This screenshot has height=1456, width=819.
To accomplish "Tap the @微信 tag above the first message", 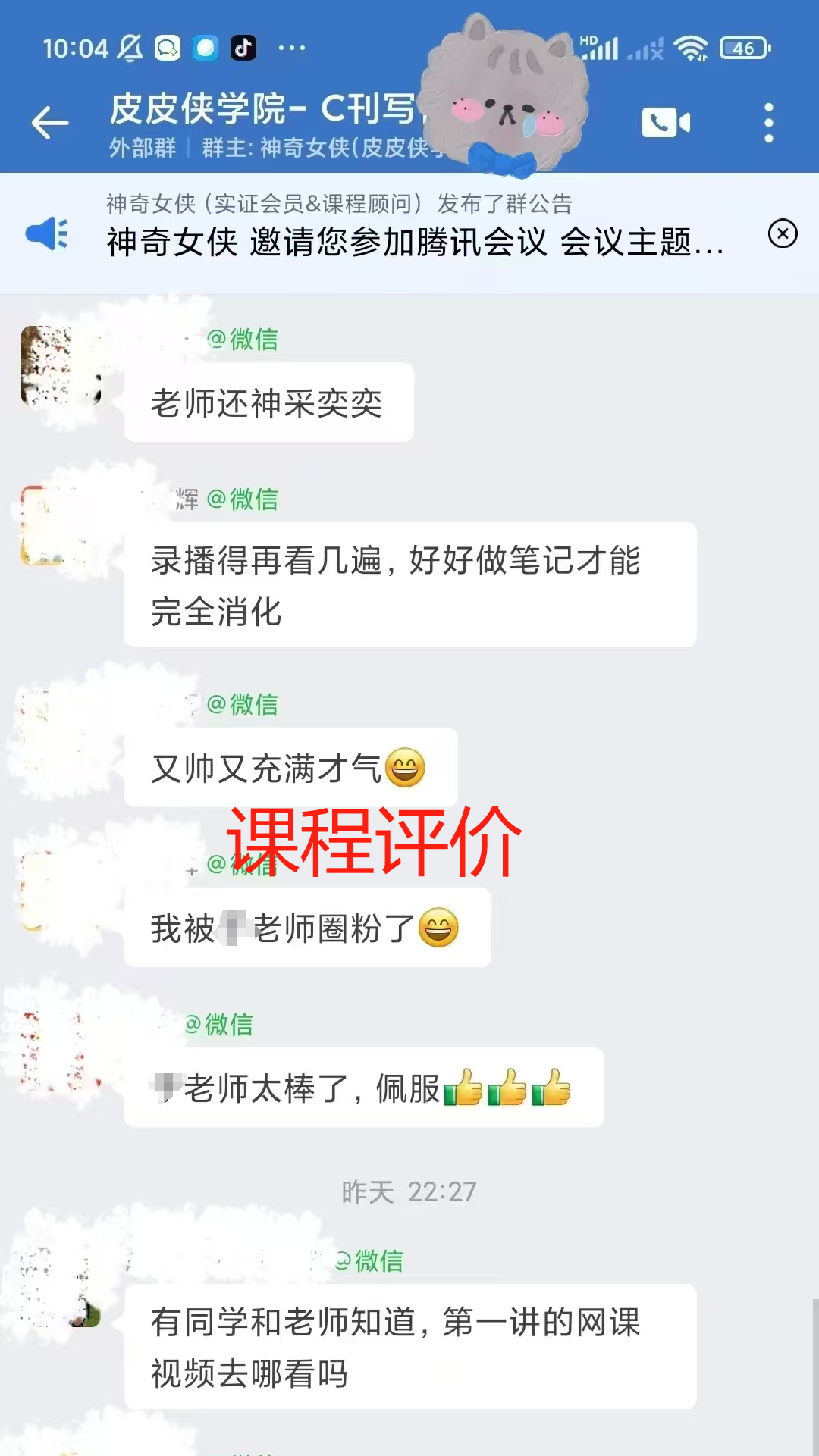I will point(244,340).
